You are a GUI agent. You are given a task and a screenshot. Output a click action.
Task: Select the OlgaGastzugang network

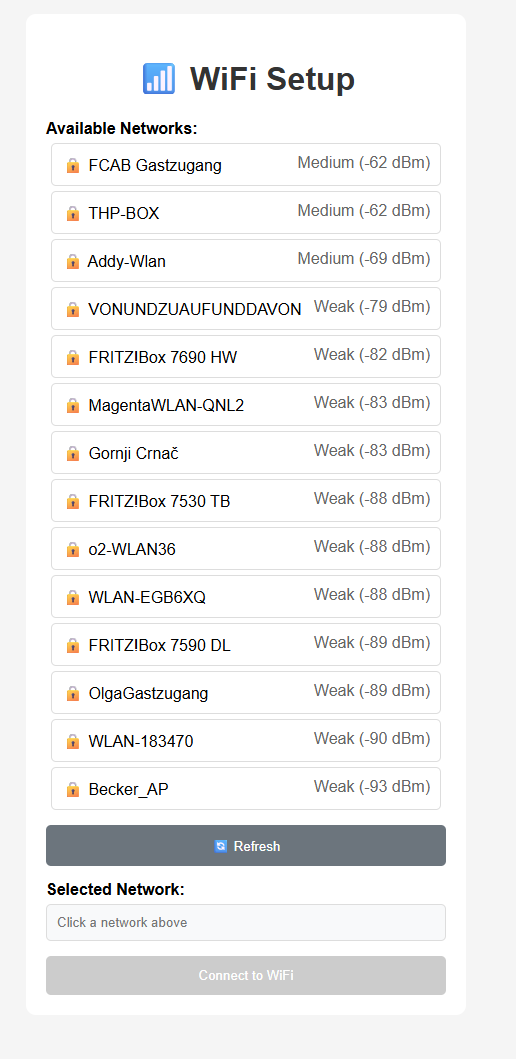click(x=246, y=692)
